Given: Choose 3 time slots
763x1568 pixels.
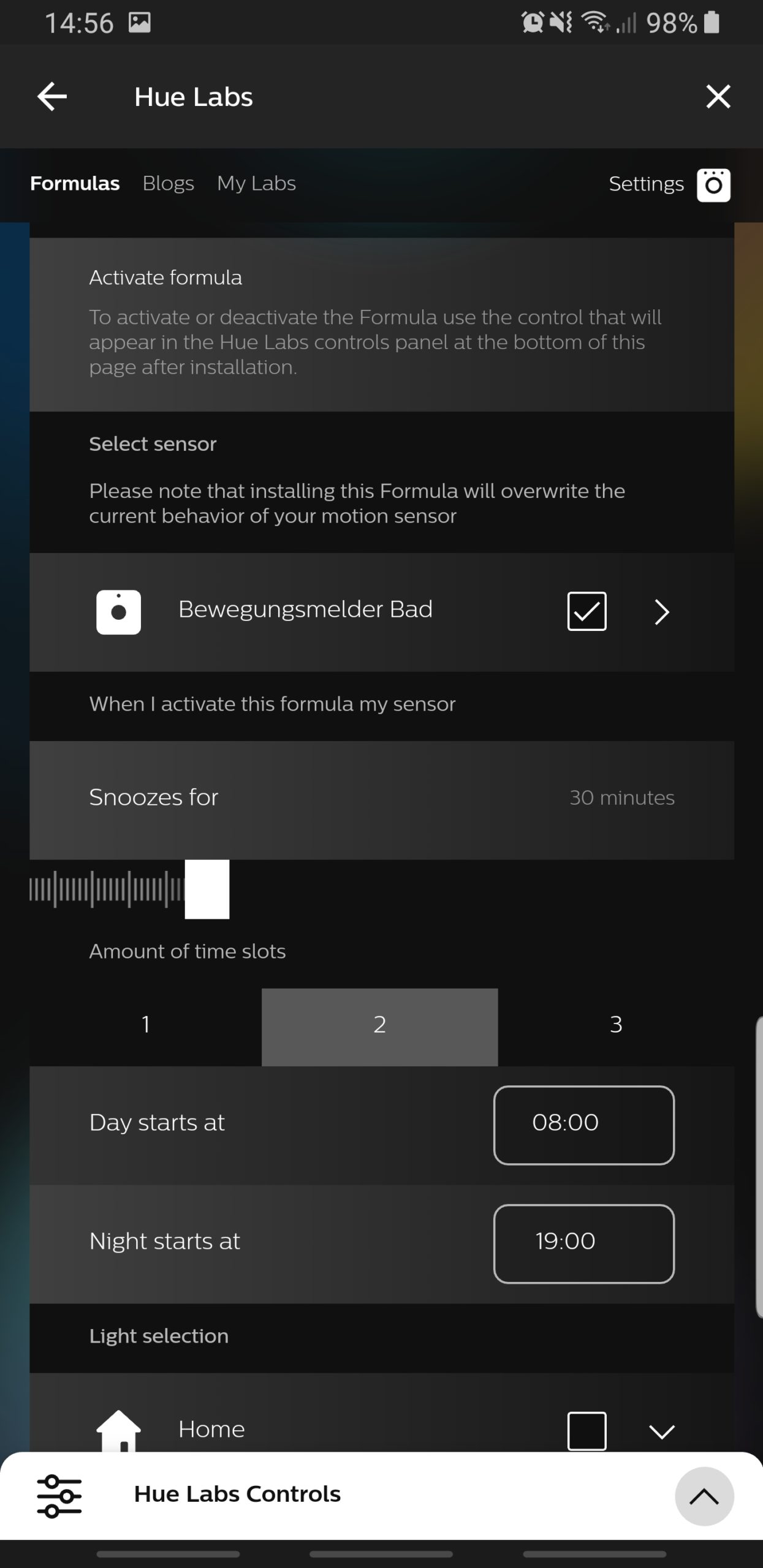Looking at the screenshot, I should pyautogui.click(x=616, y=1025).
